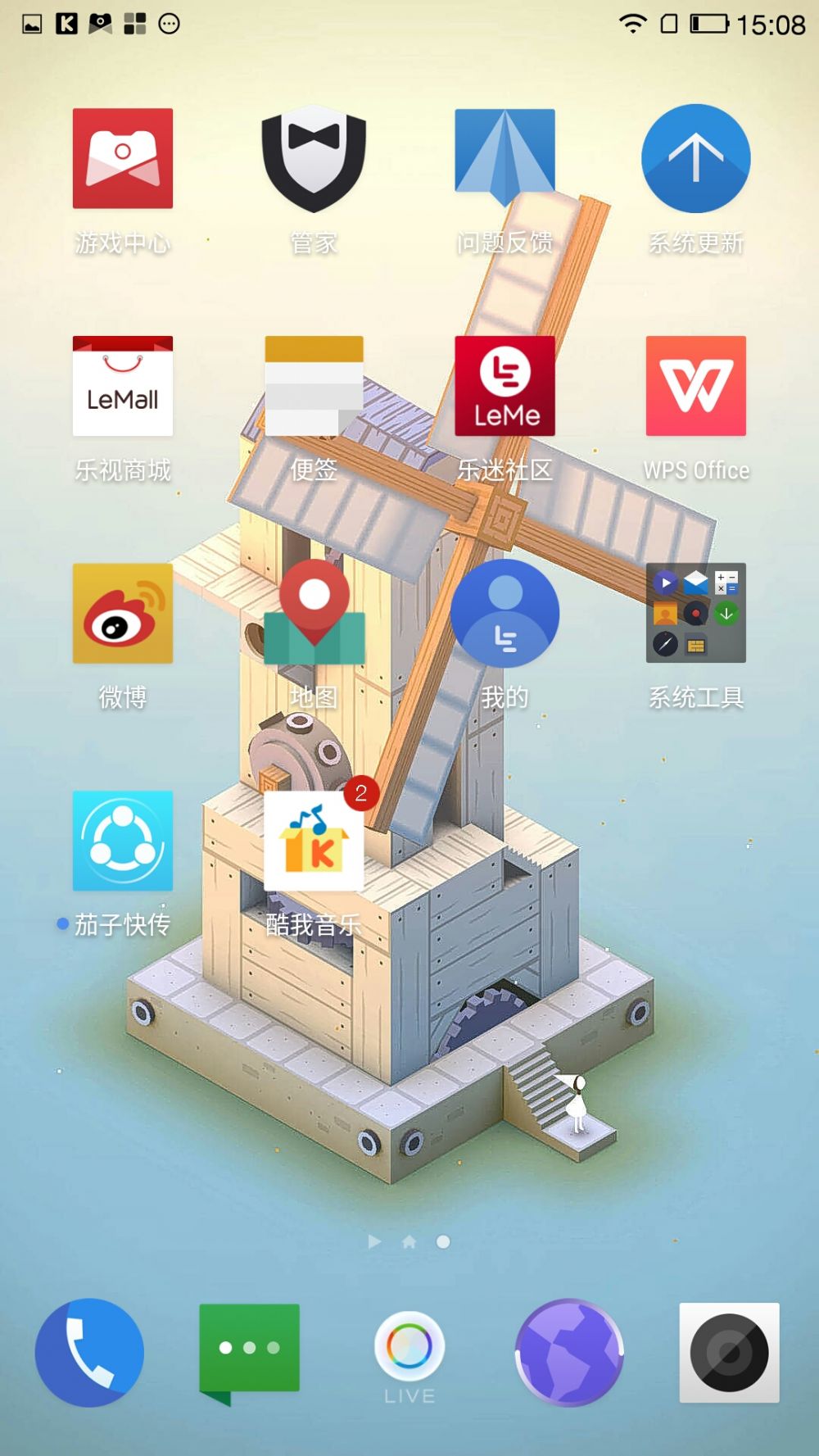This screenshot has width=819, height=1456.
Task: Expand the 系统工具 system tools folder
Action: tap(695, 614)
